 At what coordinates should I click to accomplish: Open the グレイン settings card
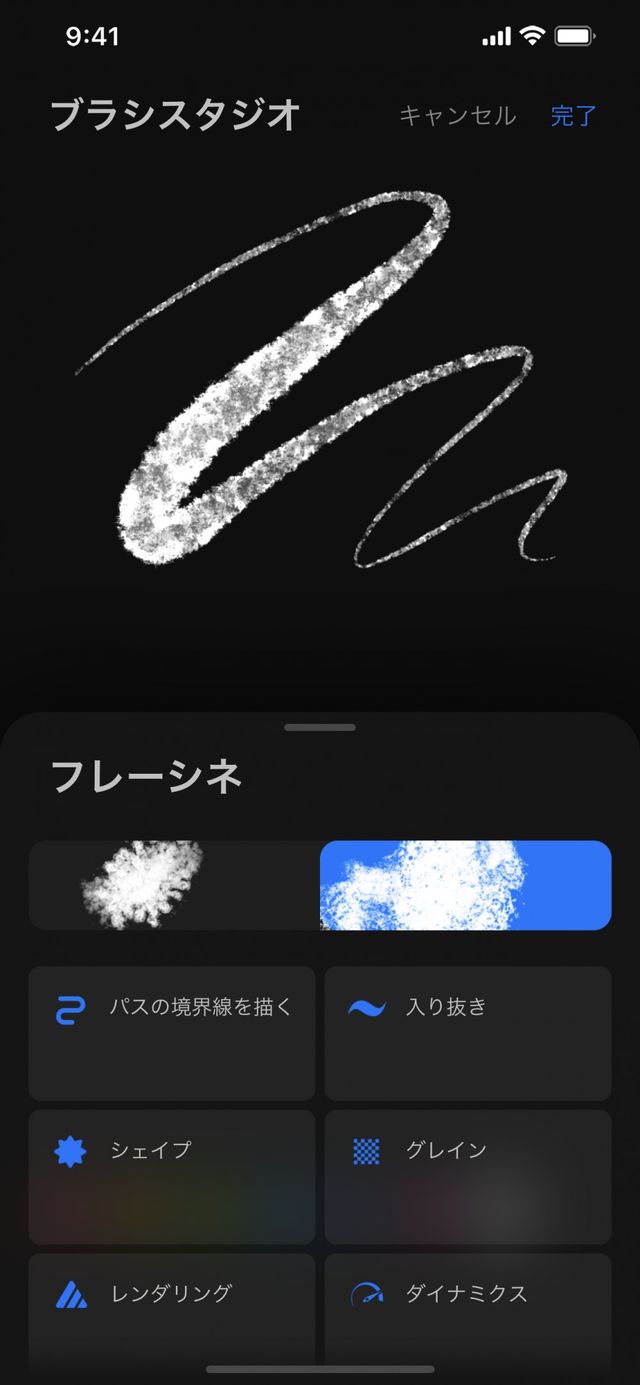click(467, 1176)
